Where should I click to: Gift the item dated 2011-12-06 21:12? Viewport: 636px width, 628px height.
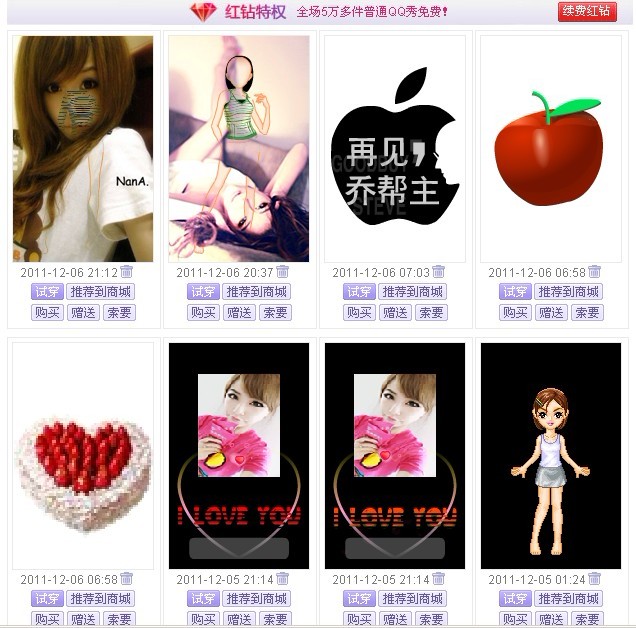83,312
